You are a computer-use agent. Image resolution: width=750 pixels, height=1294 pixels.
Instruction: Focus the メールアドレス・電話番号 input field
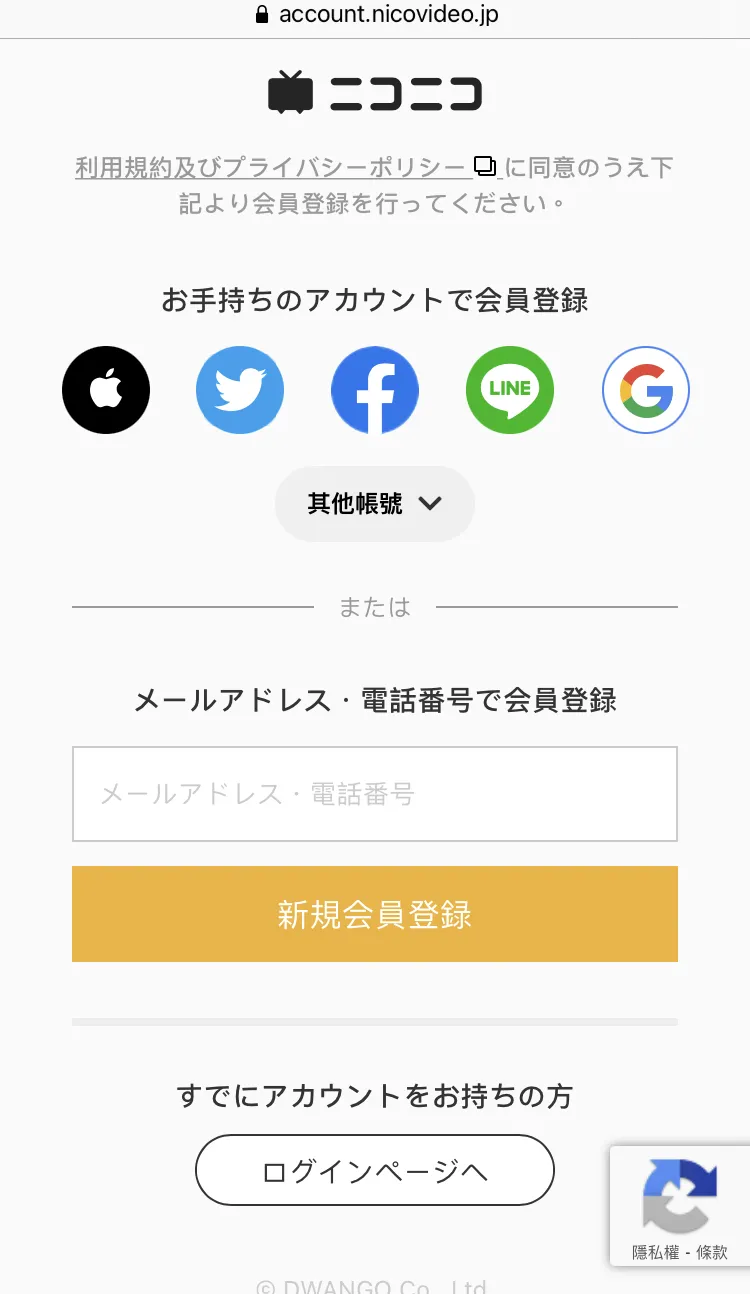point(375,794)
